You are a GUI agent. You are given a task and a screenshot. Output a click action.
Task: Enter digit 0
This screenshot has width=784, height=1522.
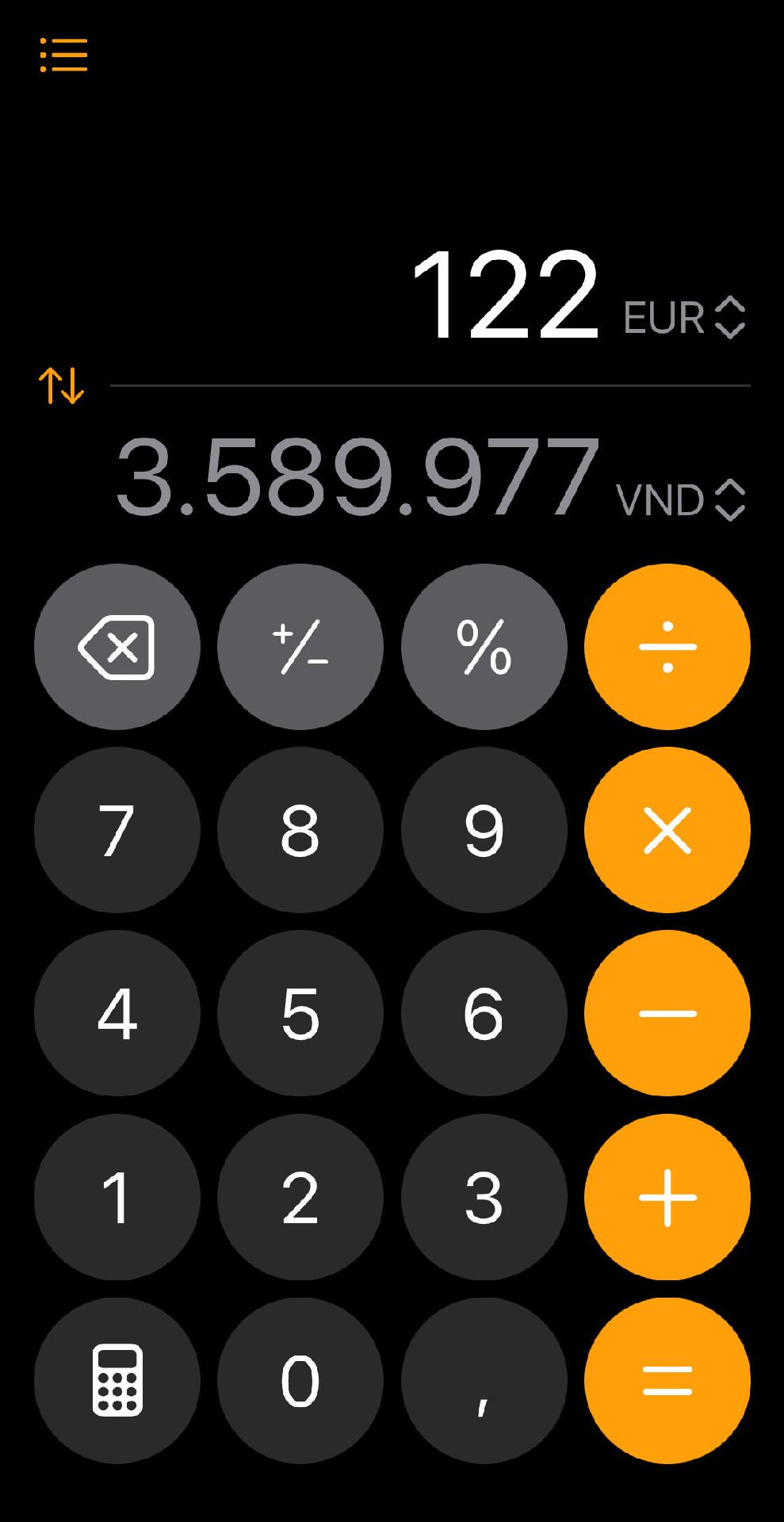click(x=300, y=1381)
